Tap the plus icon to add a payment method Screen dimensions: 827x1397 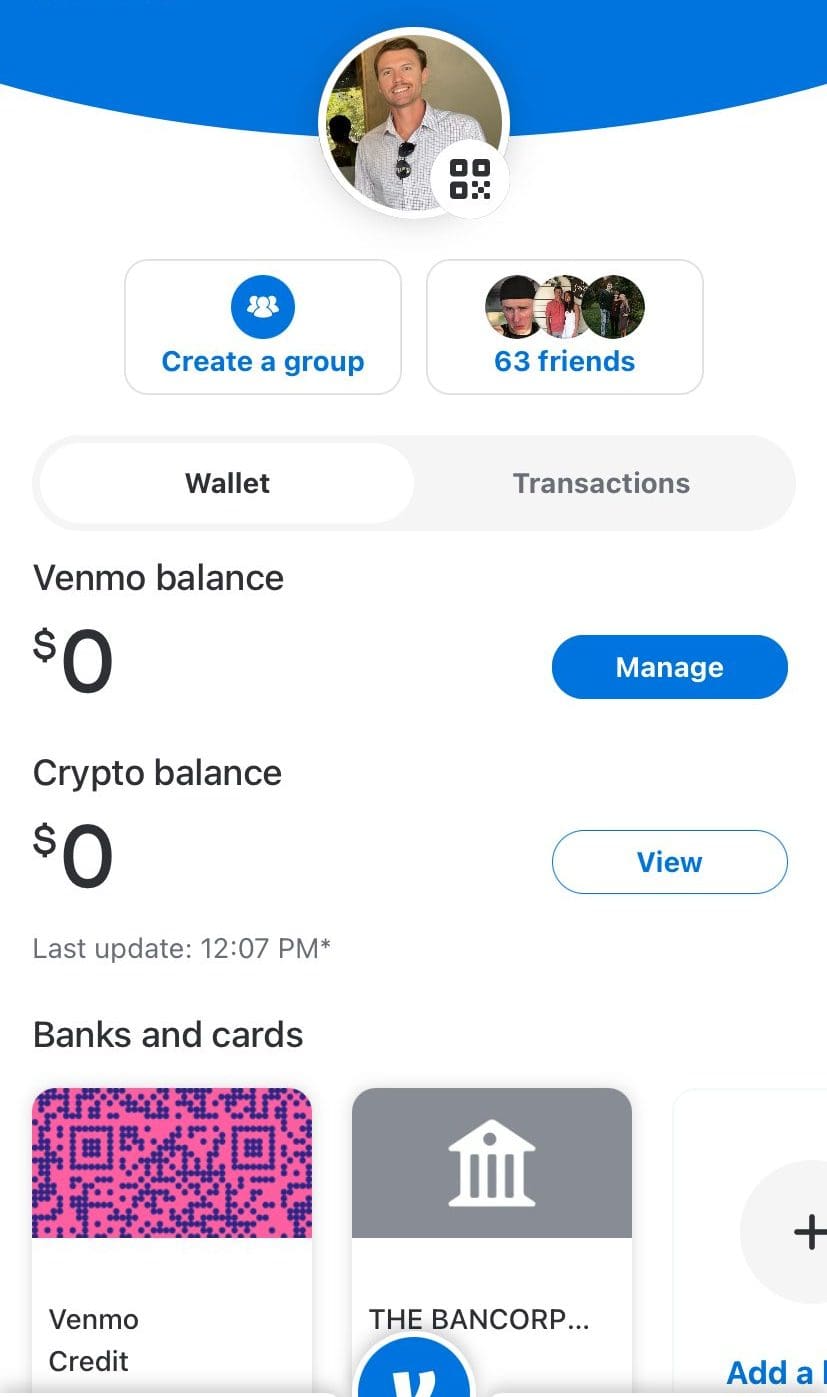[x=808, y=1232]
